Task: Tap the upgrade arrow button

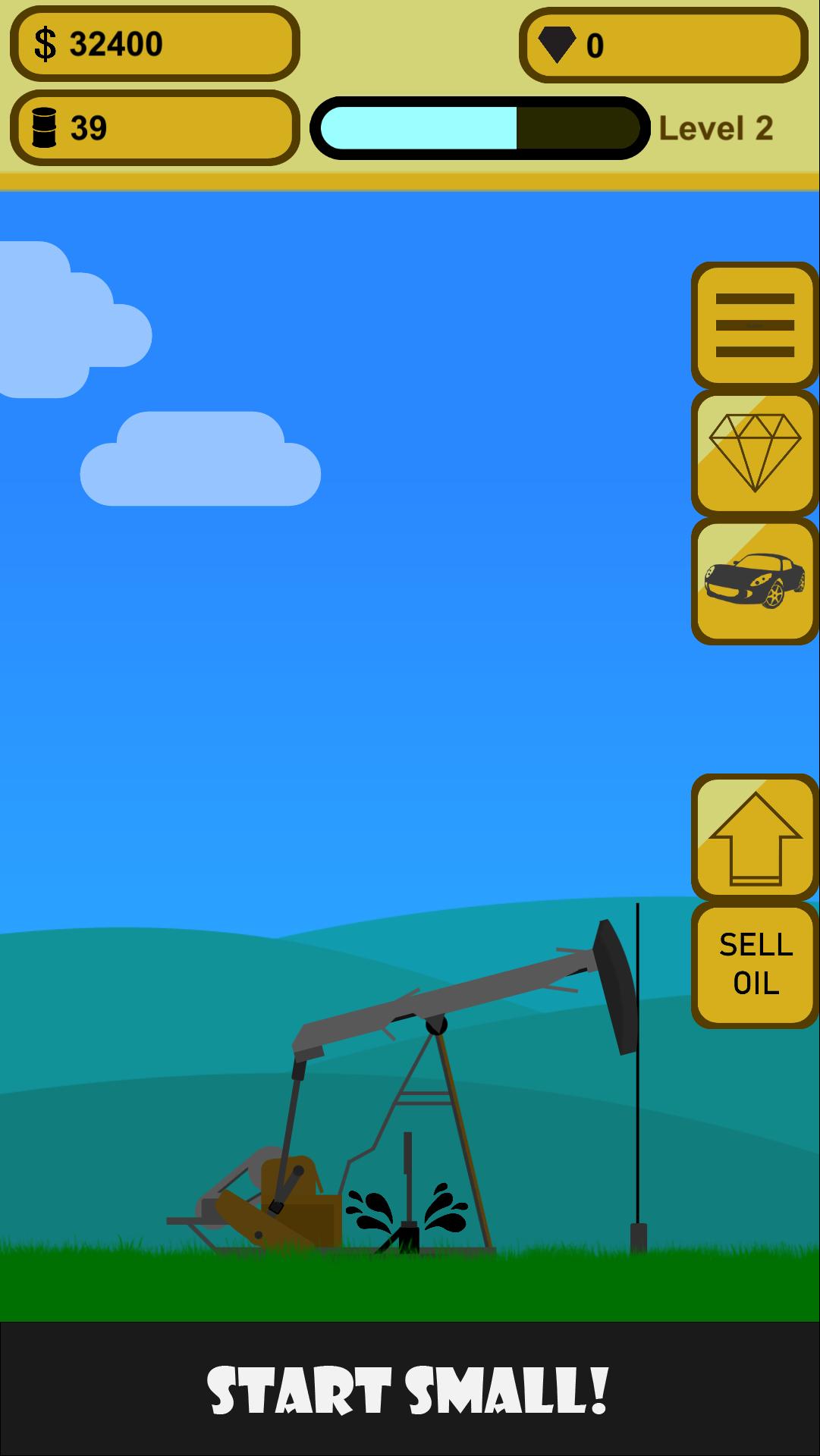Action: tap(754, 838)
